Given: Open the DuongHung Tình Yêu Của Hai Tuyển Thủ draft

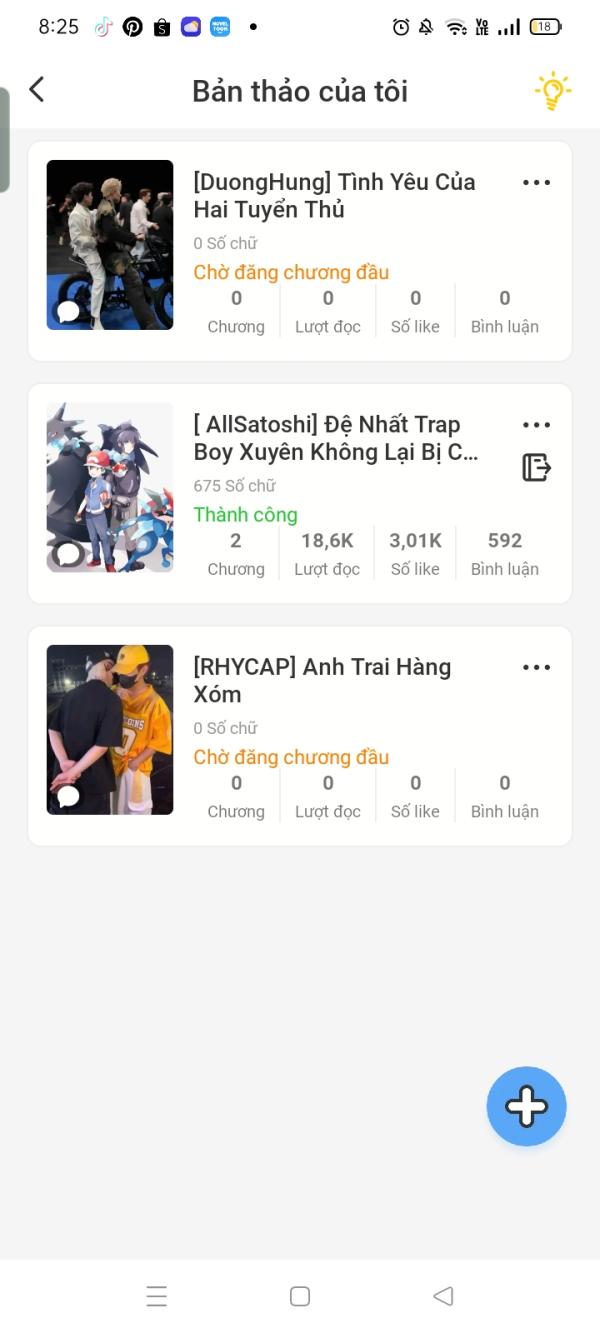Looking at the screenshot, I should pyautogui.click(x=334, y=196).
